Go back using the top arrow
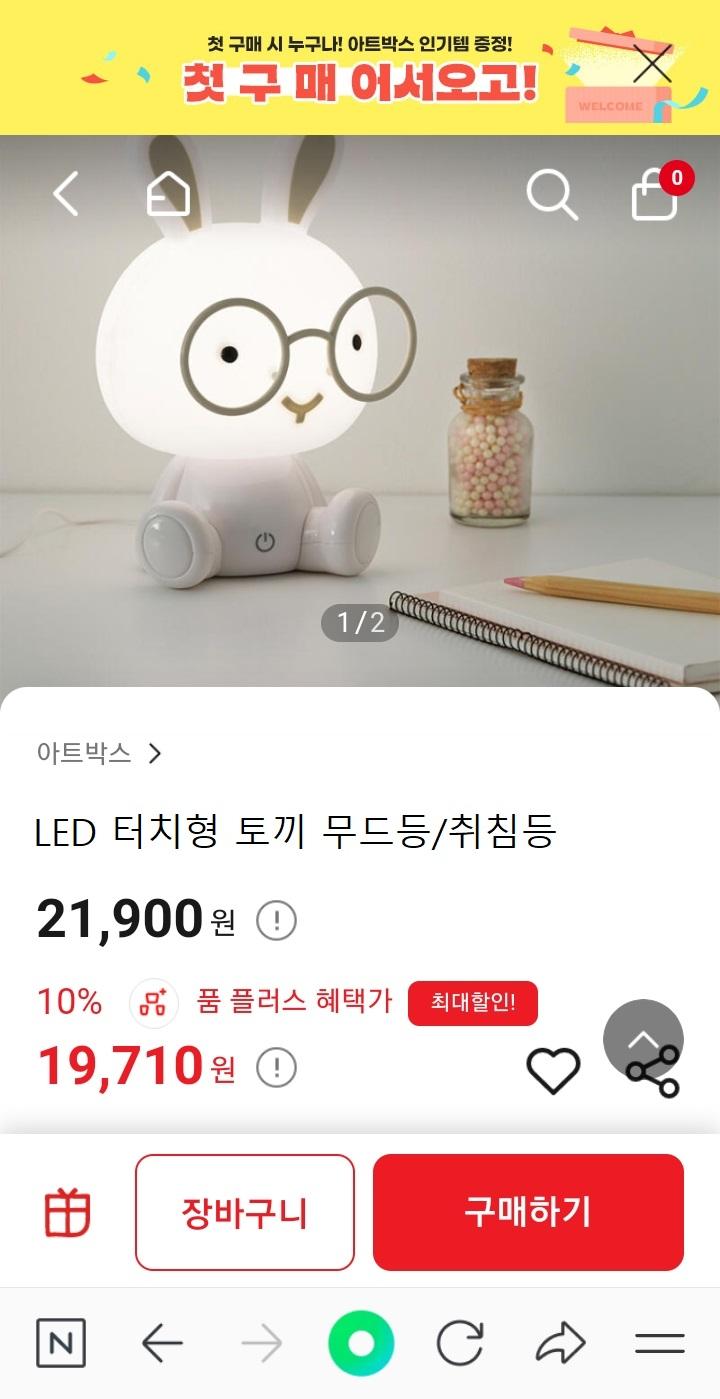 click(66, 194)
